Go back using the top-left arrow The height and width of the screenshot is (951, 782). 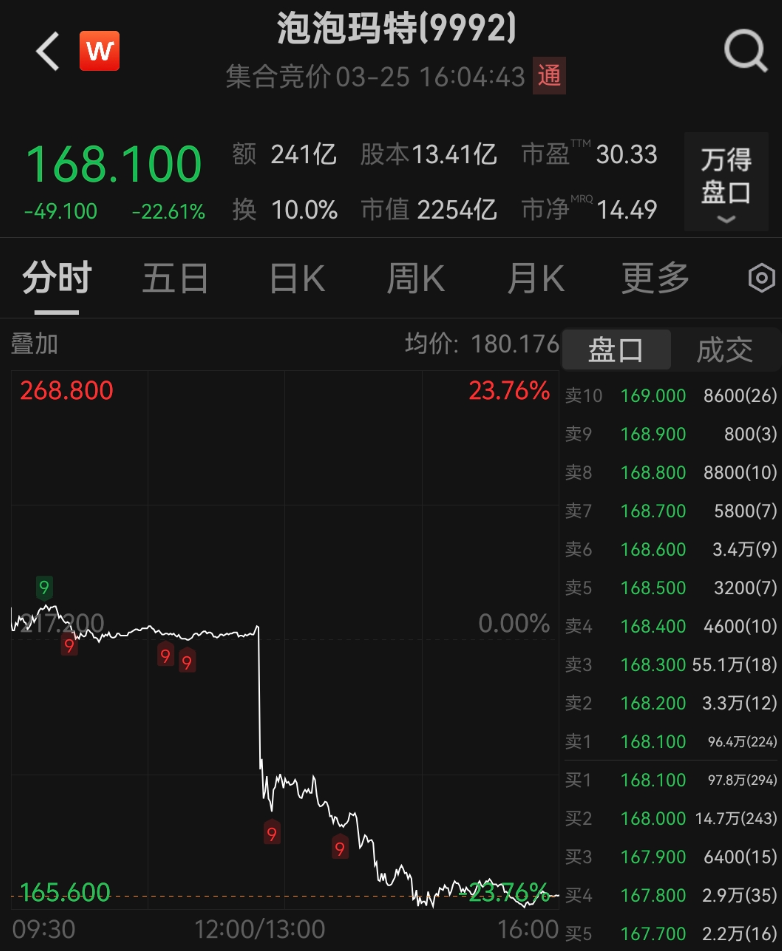click(x=47, y=51)
